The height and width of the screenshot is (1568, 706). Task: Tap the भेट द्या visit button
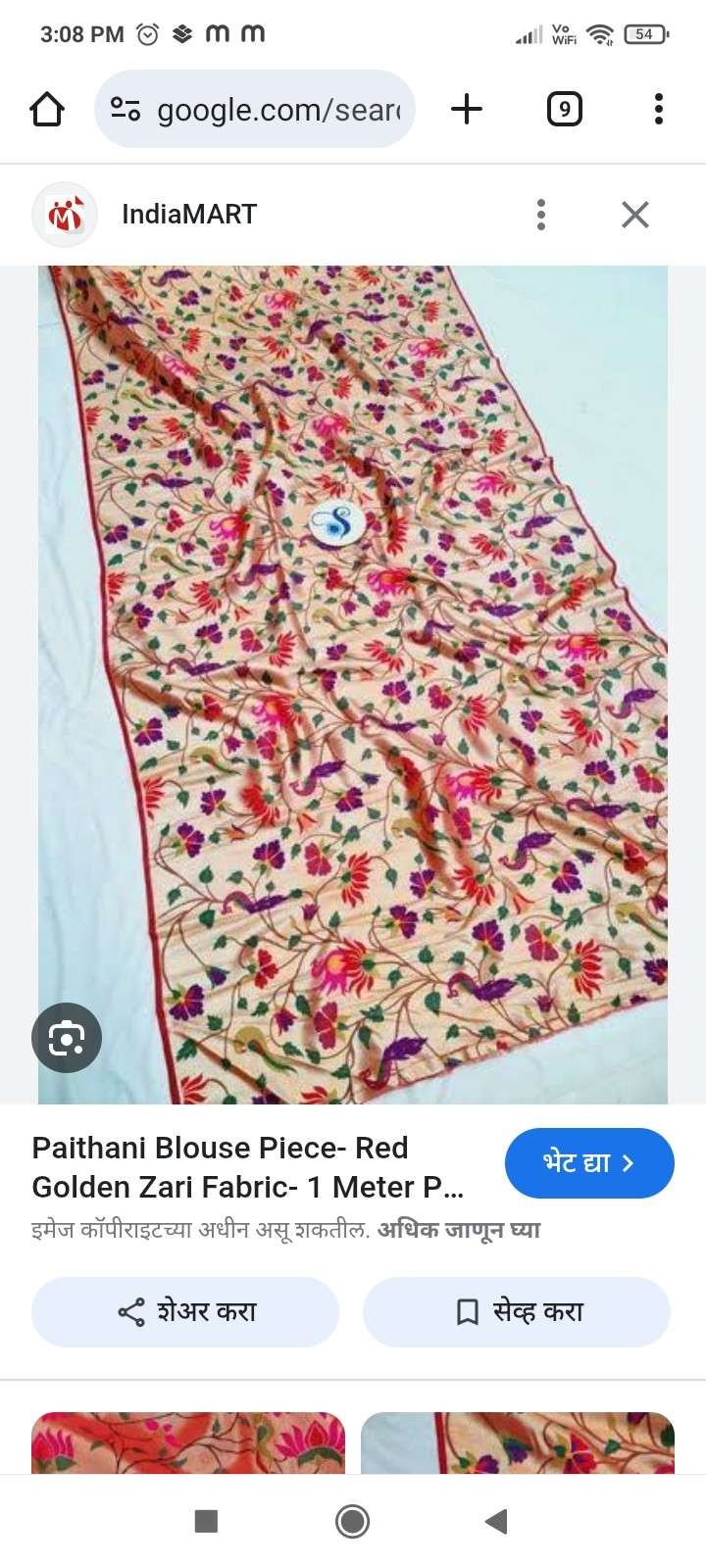(589, 1163)
